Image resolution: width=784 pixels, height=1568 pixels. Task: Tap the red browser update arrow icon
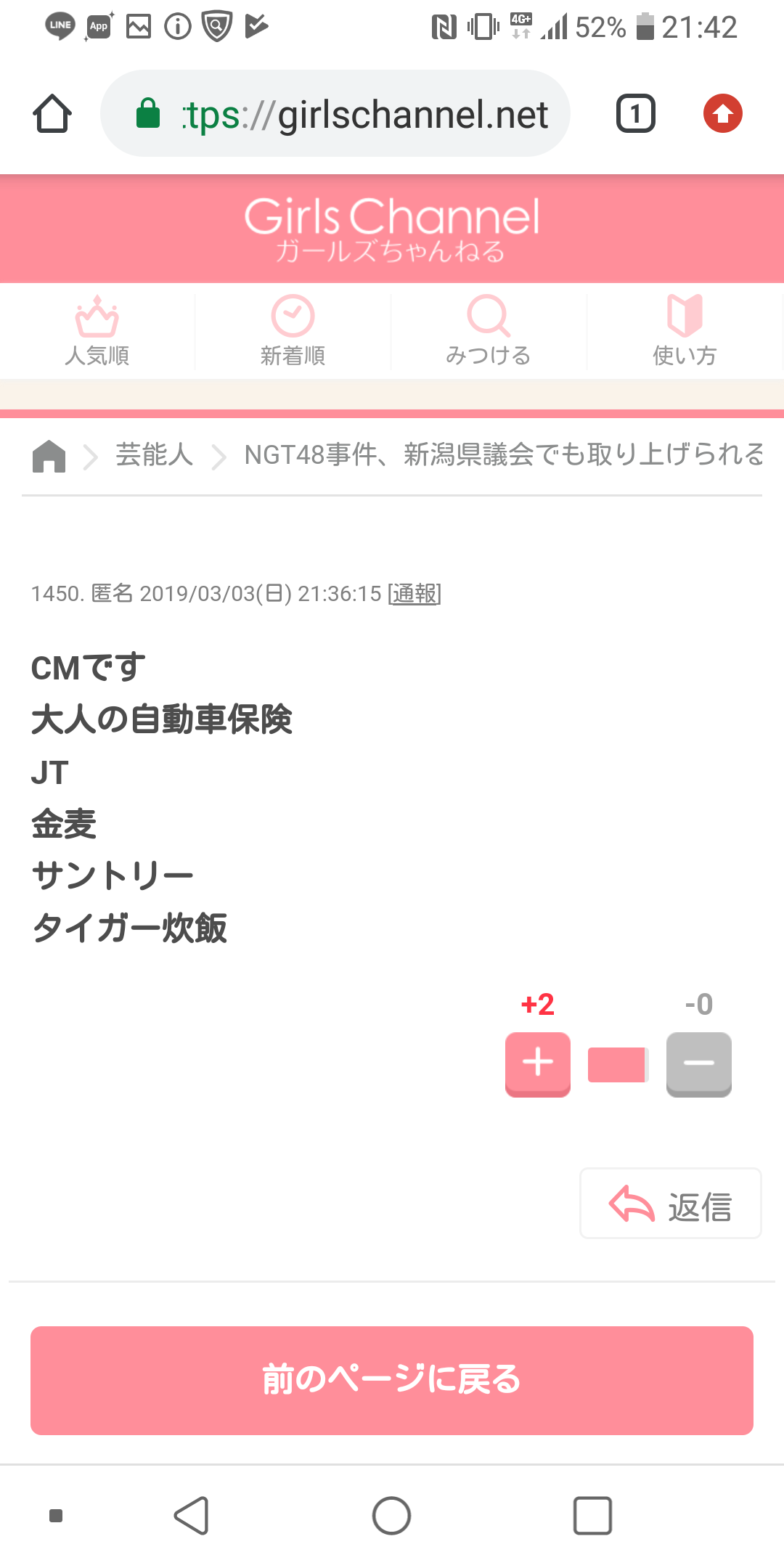723,114
